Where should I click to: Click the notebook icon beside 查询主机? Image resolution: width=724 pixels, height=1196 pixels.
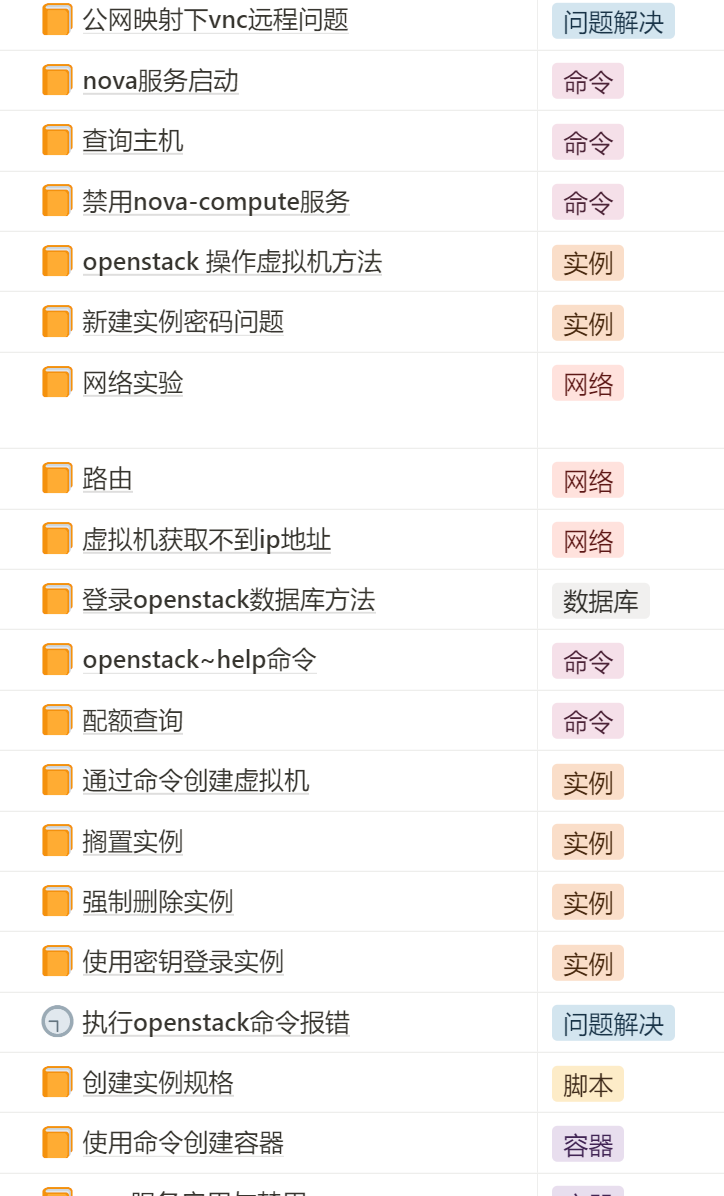(x=55, y=140)
